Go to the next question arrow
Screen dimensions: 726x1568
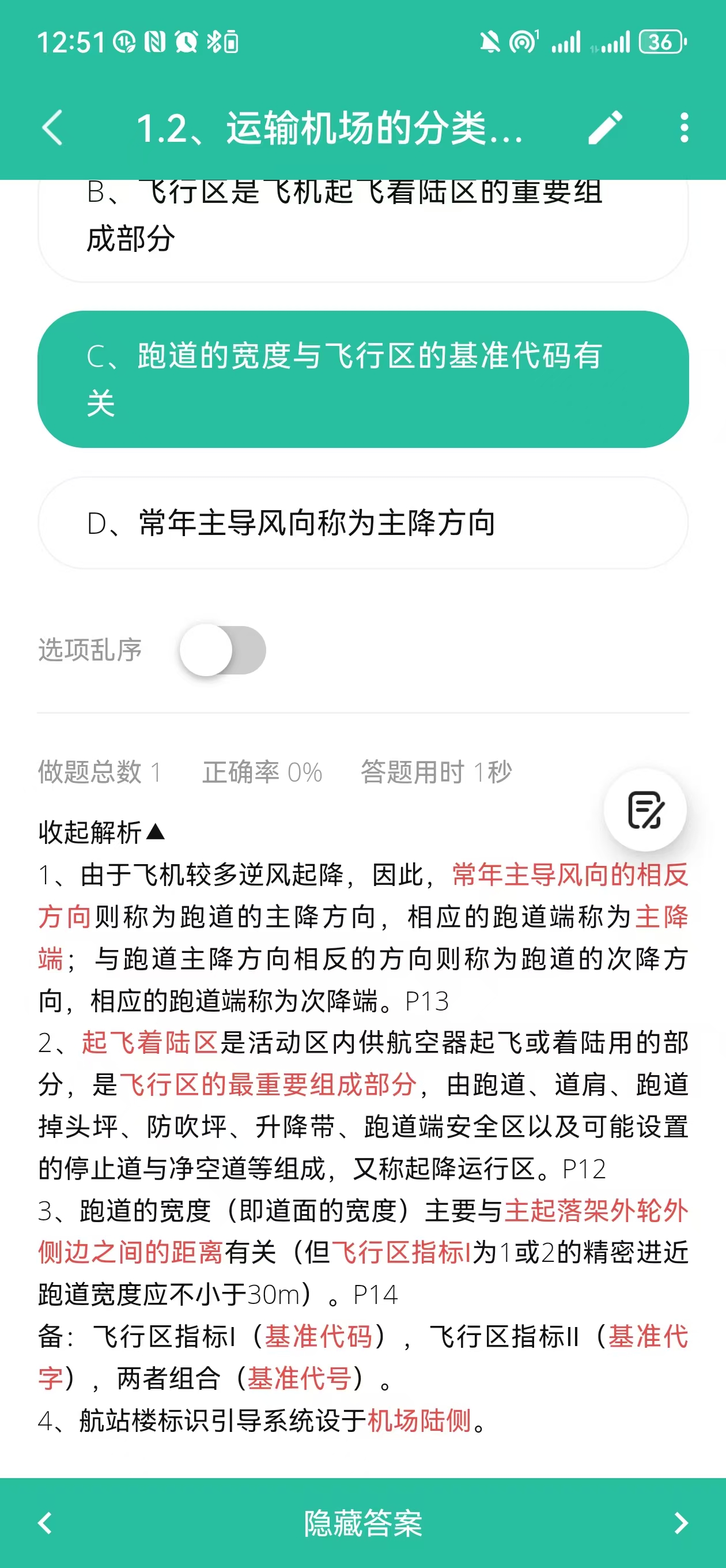[682, 1523]
